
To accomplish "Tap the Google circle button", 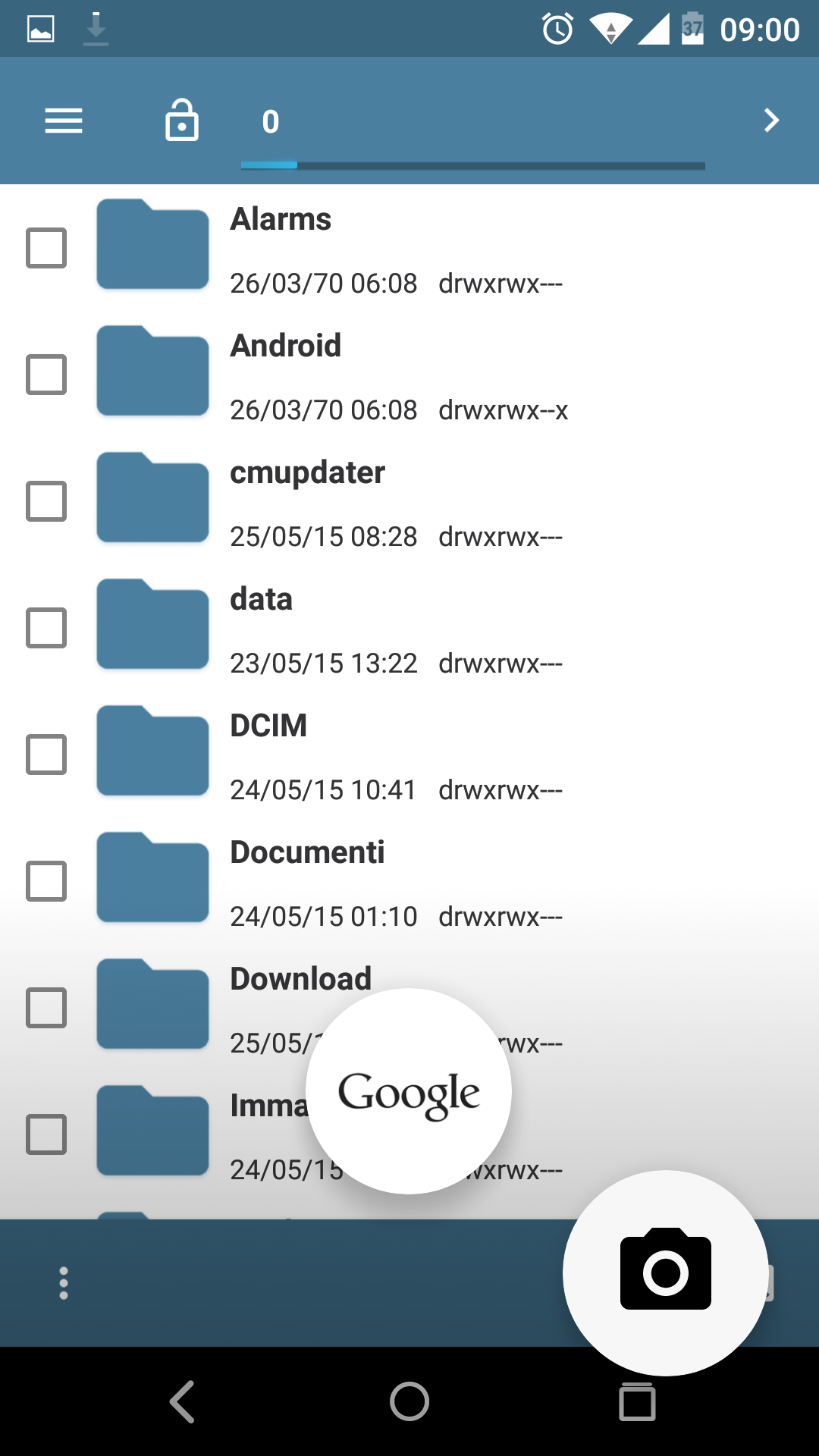I will point(409,1091).
